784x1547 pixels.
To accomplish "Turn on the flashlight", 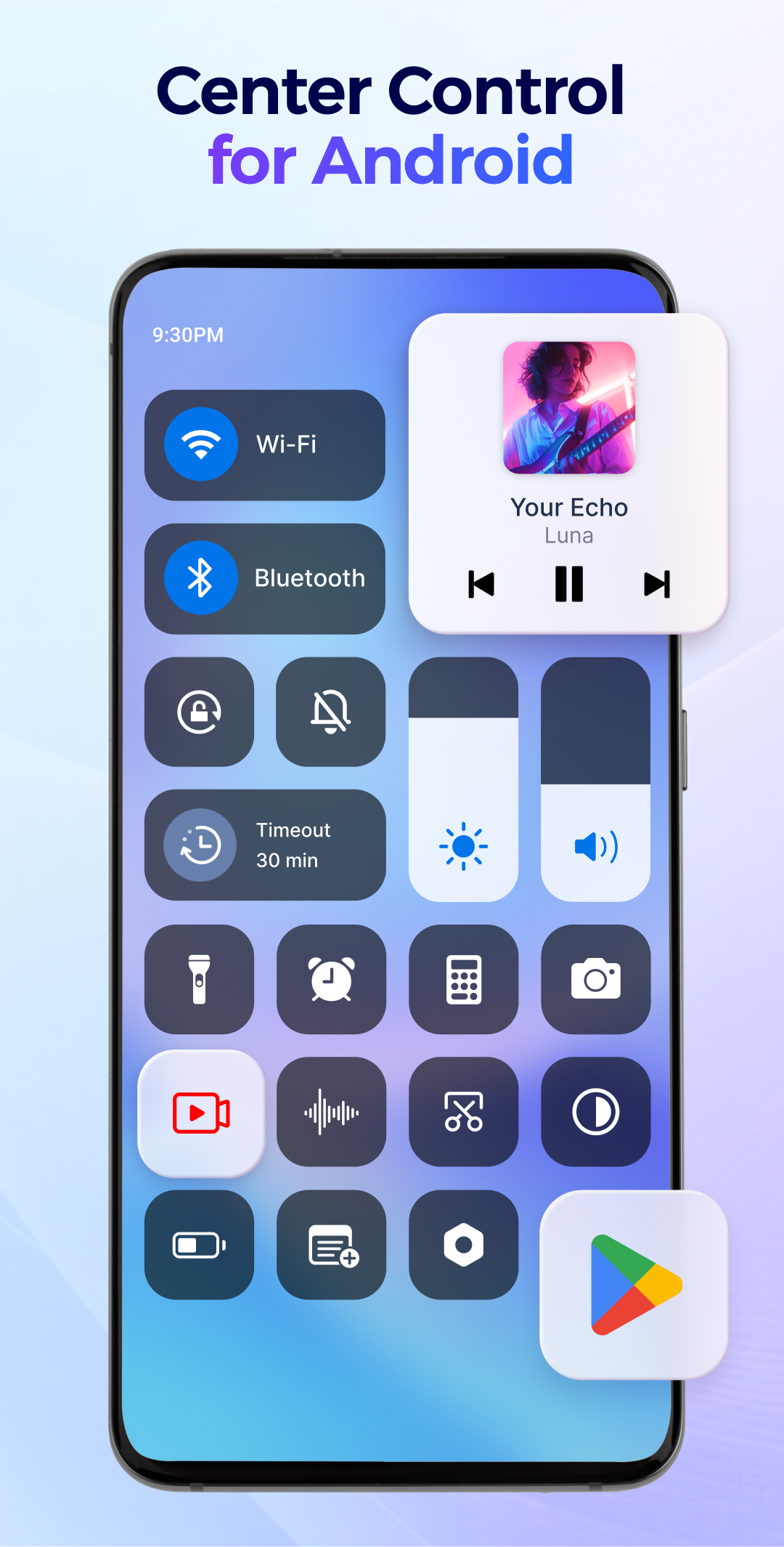I will pos(199,980).
